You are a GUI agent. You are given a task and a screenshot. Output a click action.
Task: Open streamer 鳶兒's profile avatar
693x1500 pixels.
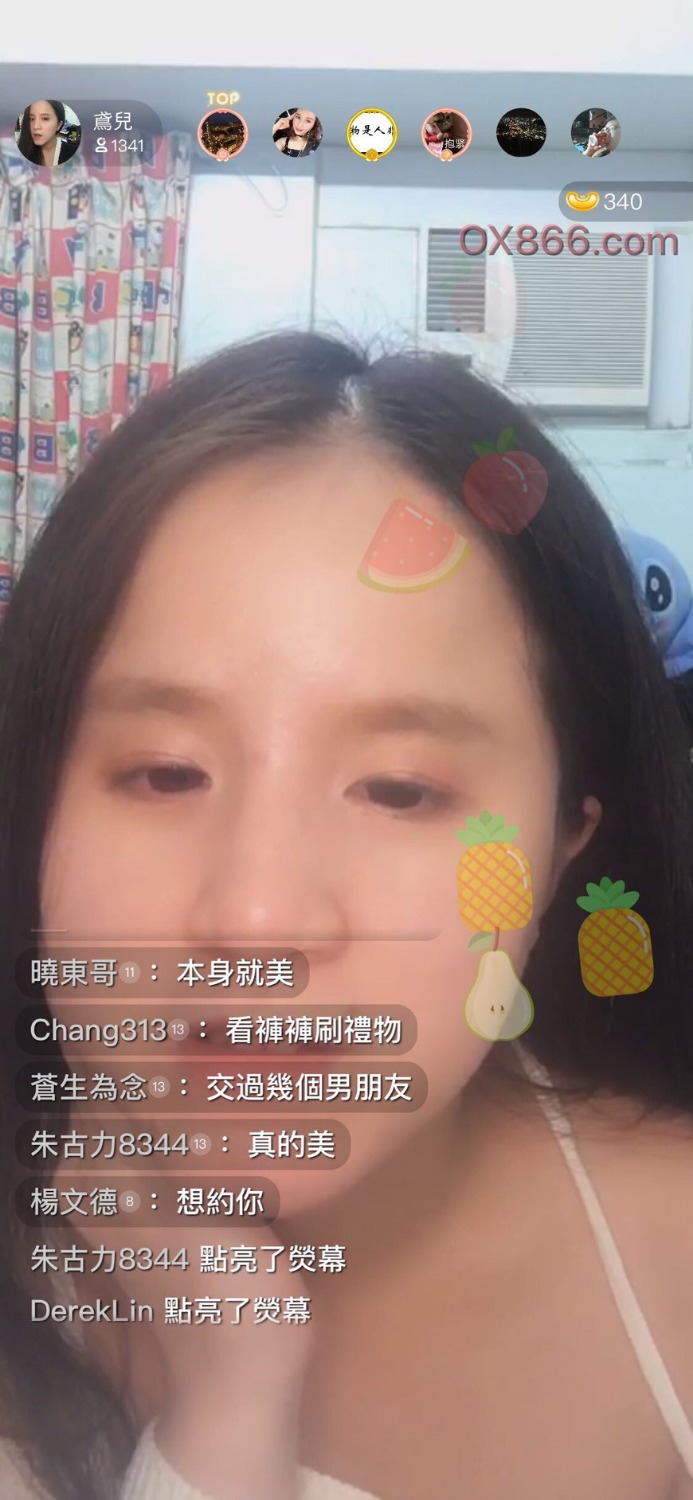click(x=48, y=133)
